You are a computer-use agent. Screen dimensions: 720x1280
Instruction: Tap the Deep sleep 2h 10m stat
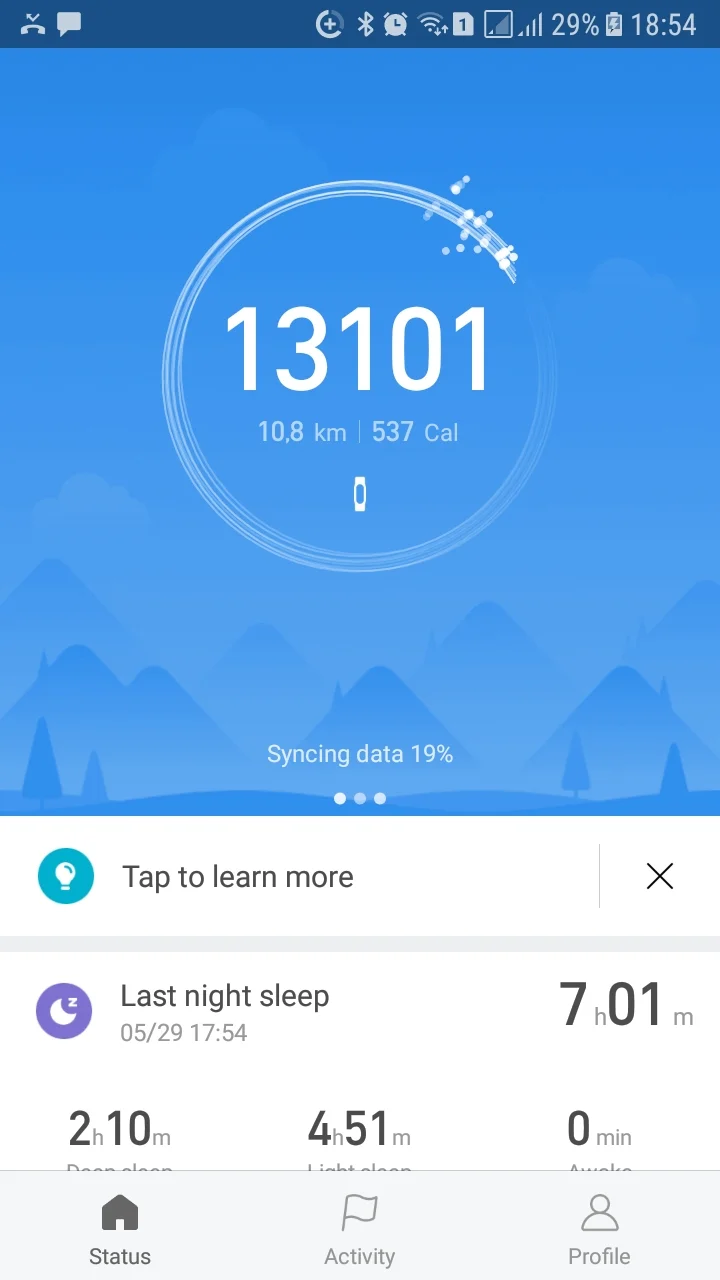coord(119,1130)
